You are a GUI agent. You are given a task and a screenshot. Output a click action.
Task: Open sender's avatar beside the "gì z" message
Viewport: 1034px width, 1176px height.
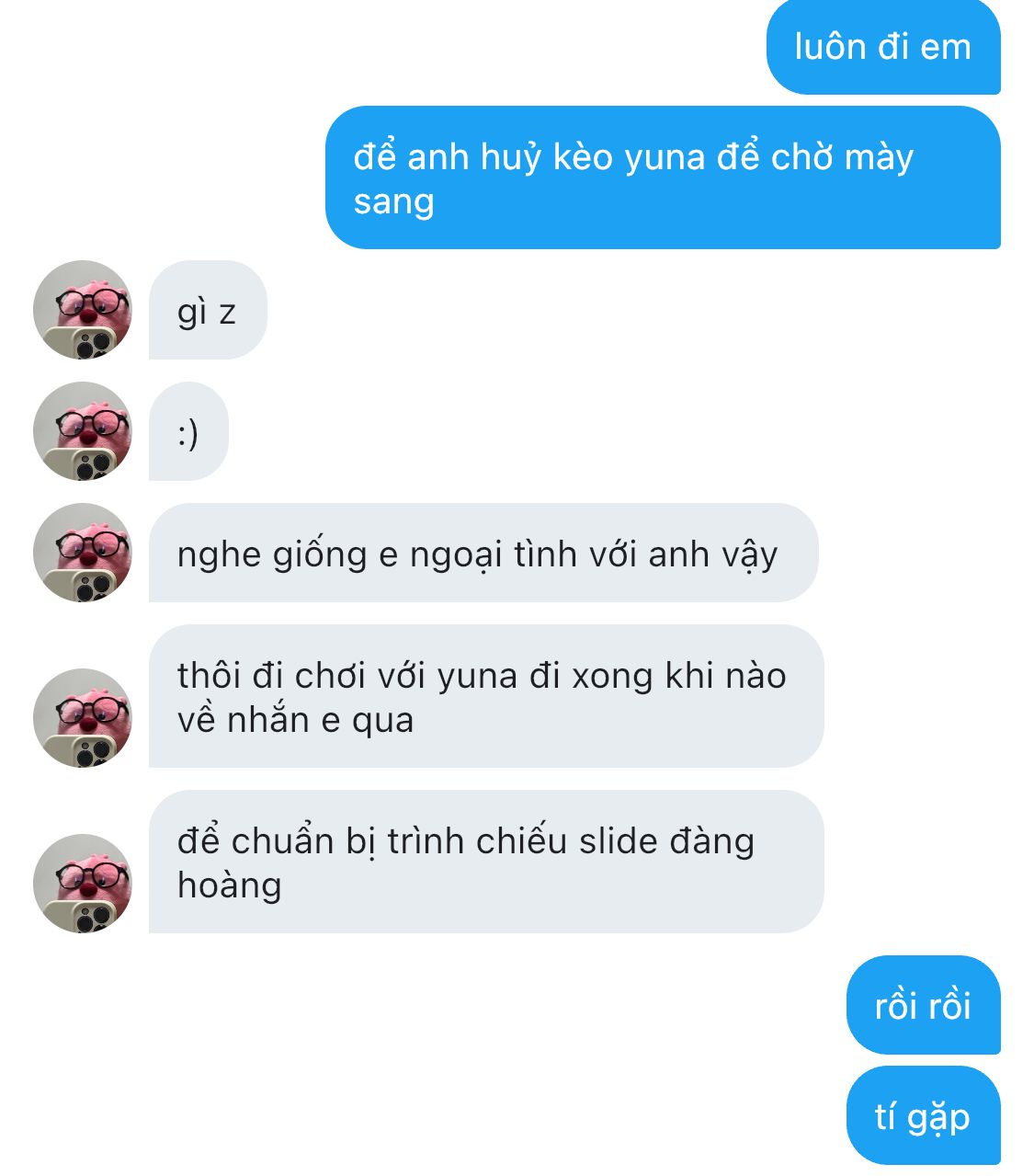(83, 310)
